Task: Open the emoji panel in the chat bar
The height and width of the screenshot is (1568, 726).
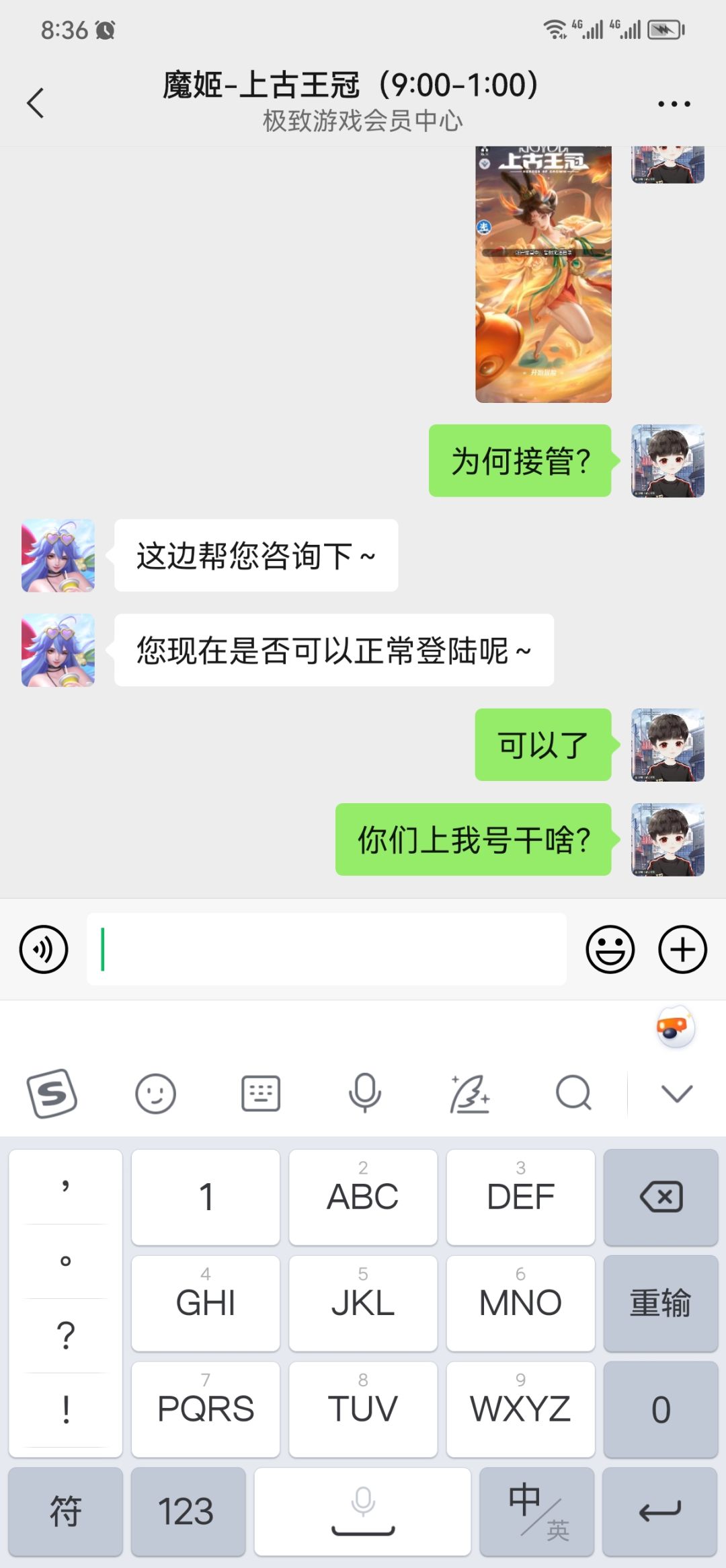Action: tap(609, 948)
